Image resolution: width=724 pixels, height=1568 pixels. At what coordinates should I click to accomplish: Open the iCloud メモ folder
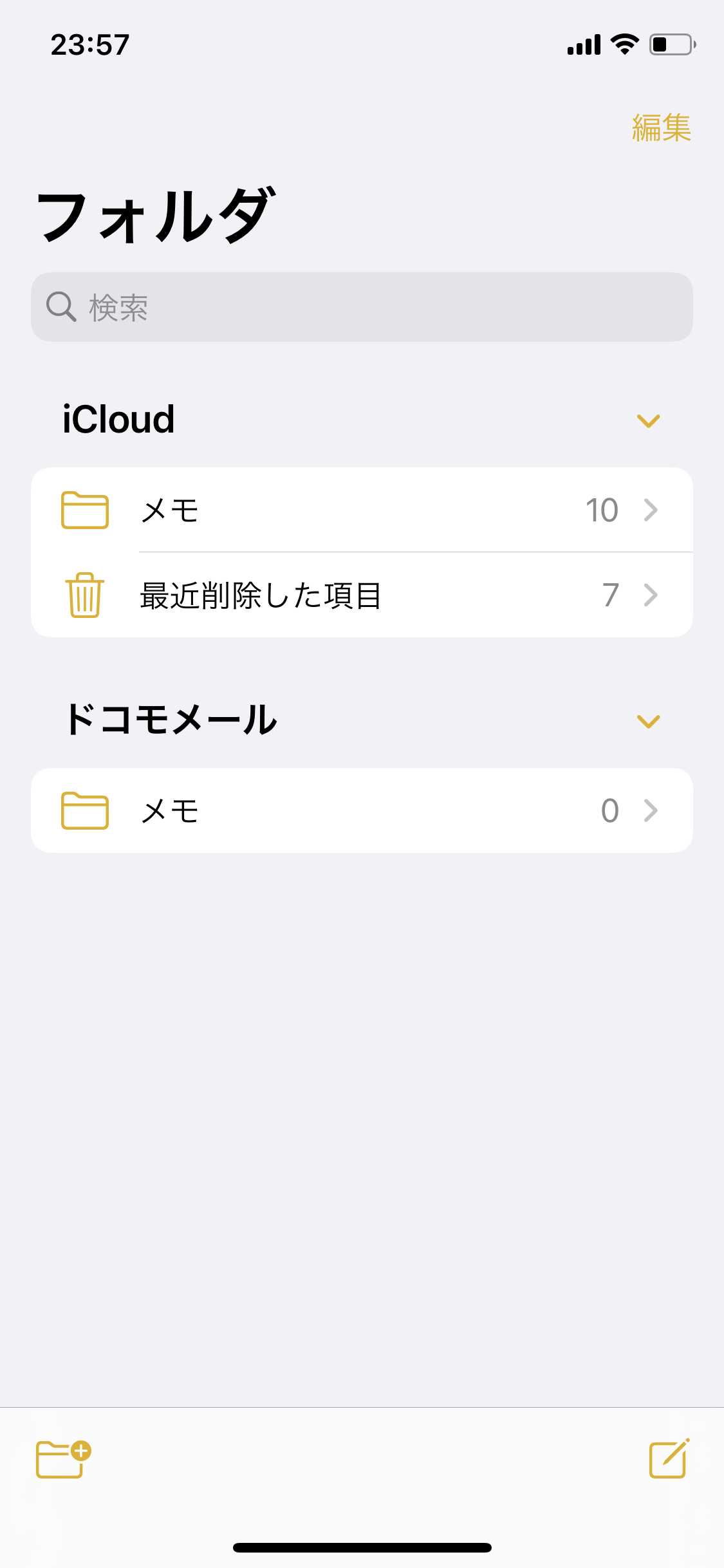(x=362, y=510)
